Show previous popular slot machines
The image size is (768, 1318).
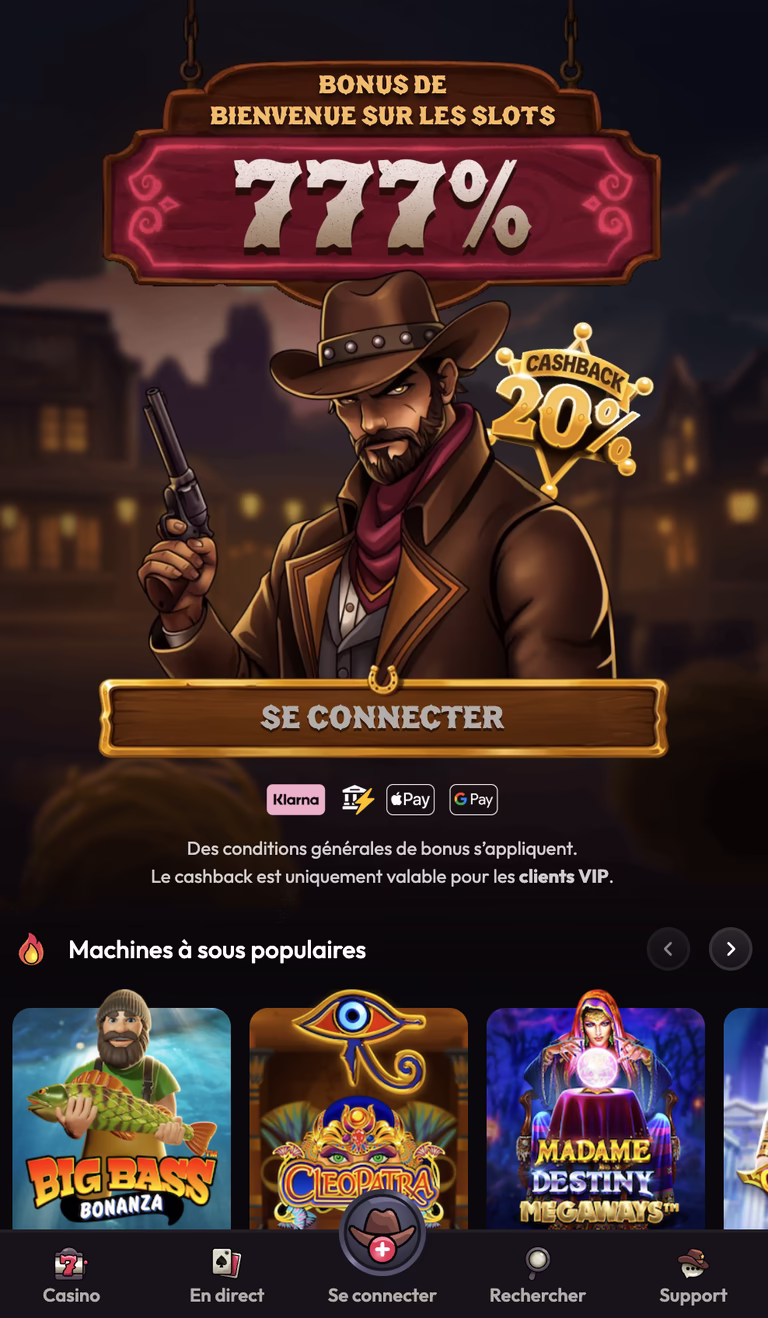668,949
